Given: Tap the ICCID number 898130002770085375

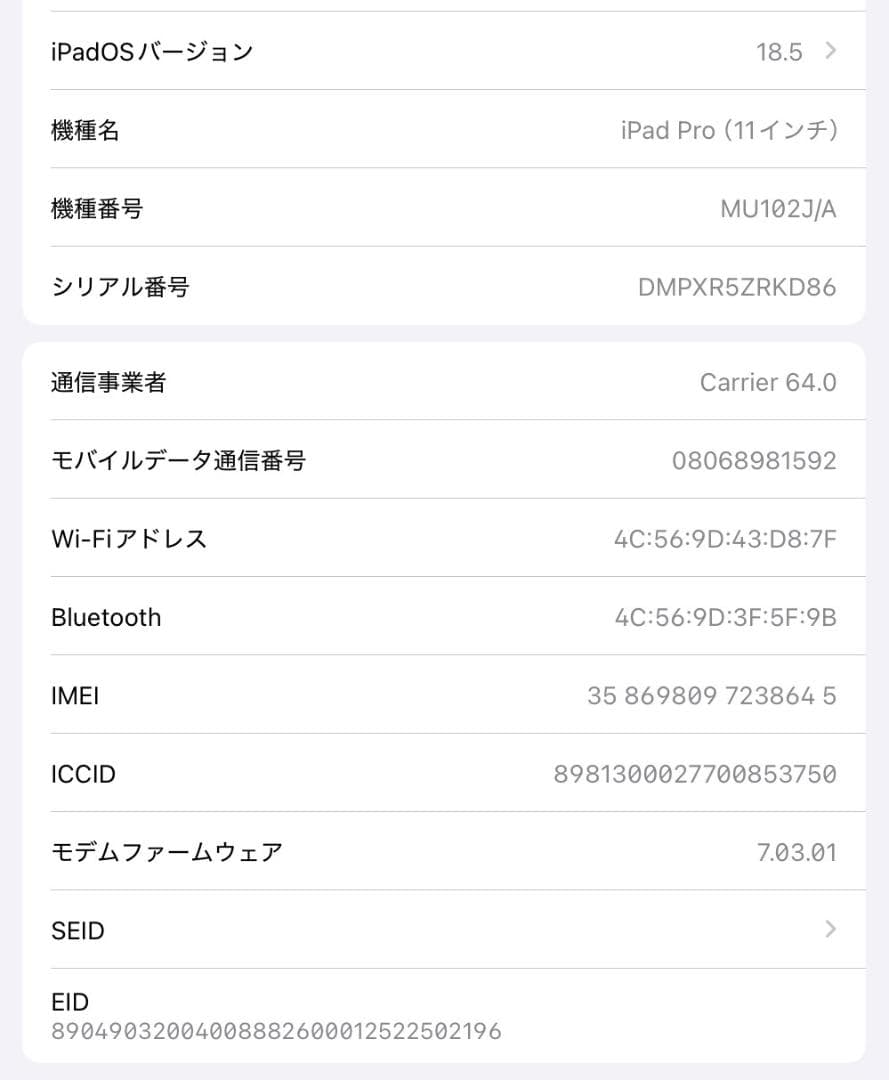Looking at the screenshot, I should (696, 773).
